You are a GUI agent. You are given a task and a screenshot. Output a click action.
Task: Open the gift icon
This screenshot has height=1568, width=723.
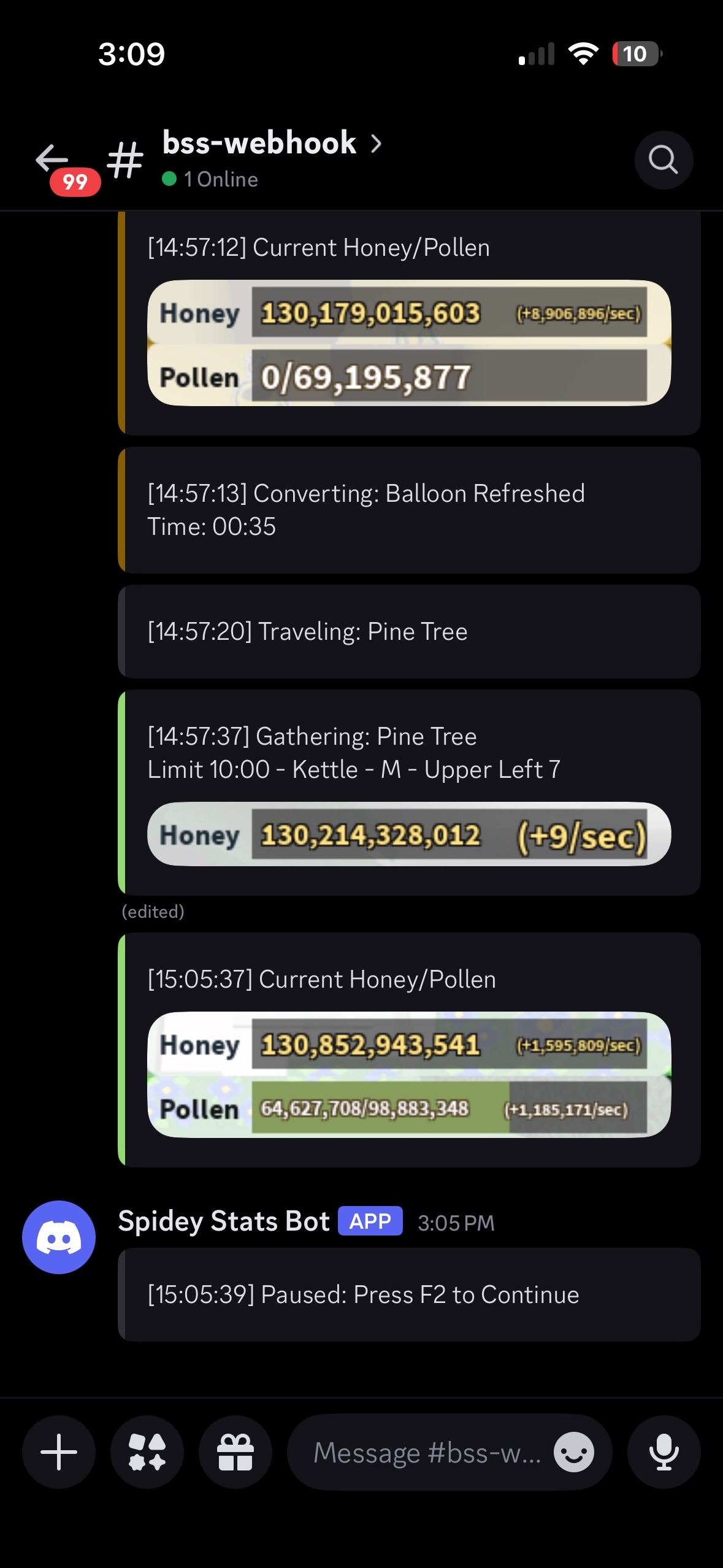[x=235, y=1451]
